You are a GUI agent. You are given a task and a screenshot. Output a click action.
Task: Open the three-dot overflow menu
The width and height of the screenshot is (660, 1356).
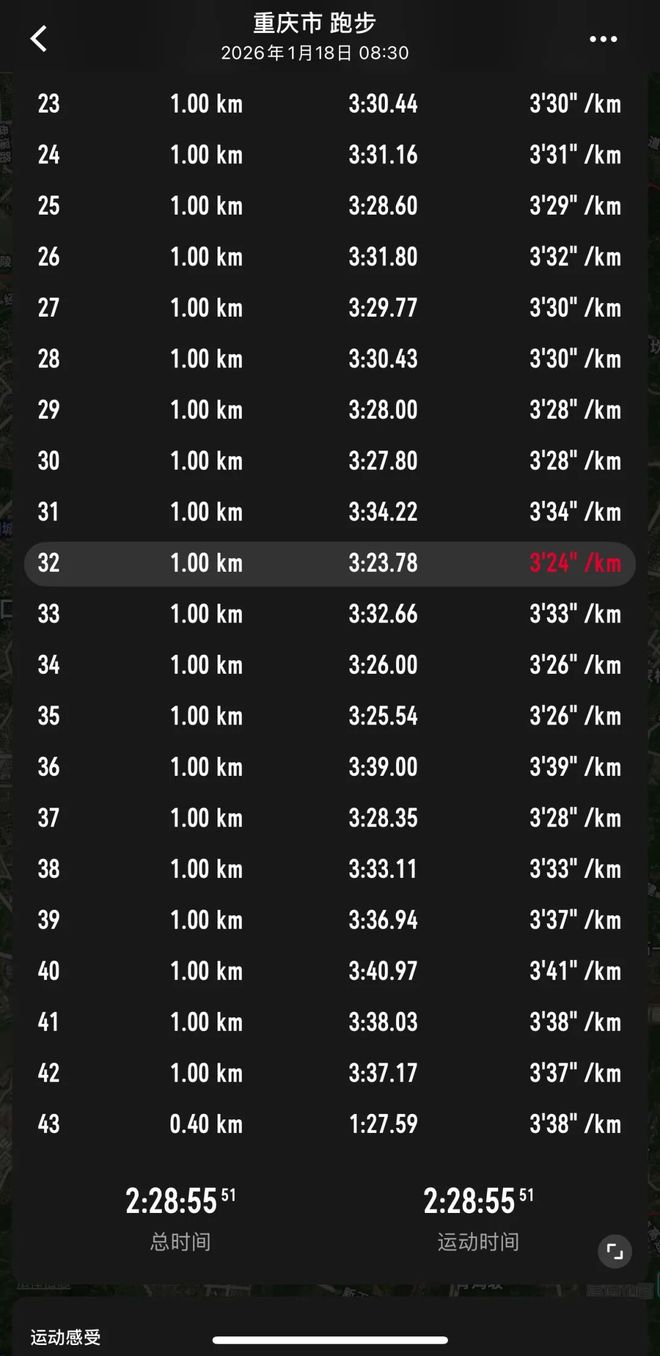pos(603,39)
